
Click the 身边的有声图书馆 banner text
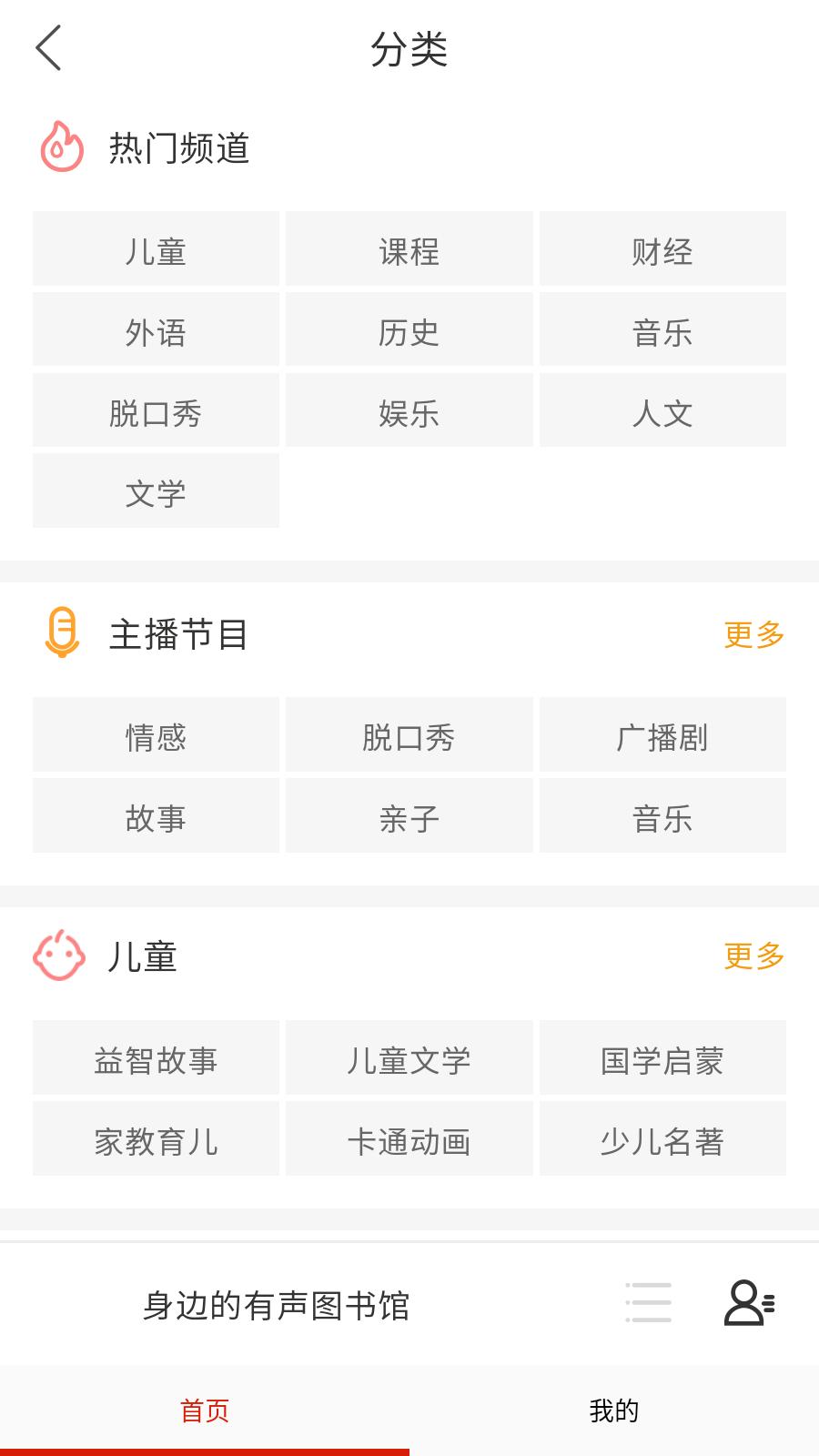(x=278, y=1303)
